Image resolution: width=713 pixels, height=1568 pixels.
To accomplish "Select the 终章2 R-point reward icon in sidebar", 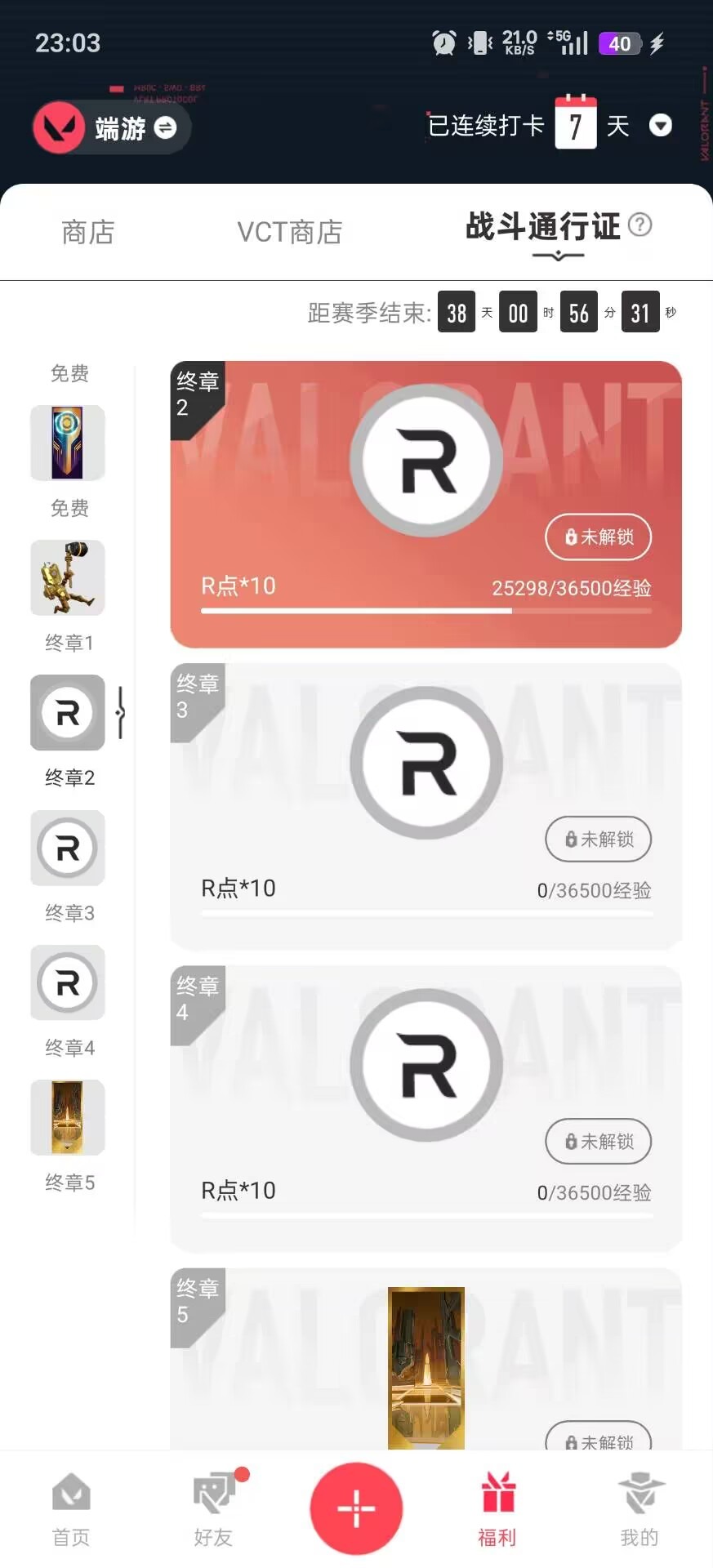I will (x=67, y=712).
